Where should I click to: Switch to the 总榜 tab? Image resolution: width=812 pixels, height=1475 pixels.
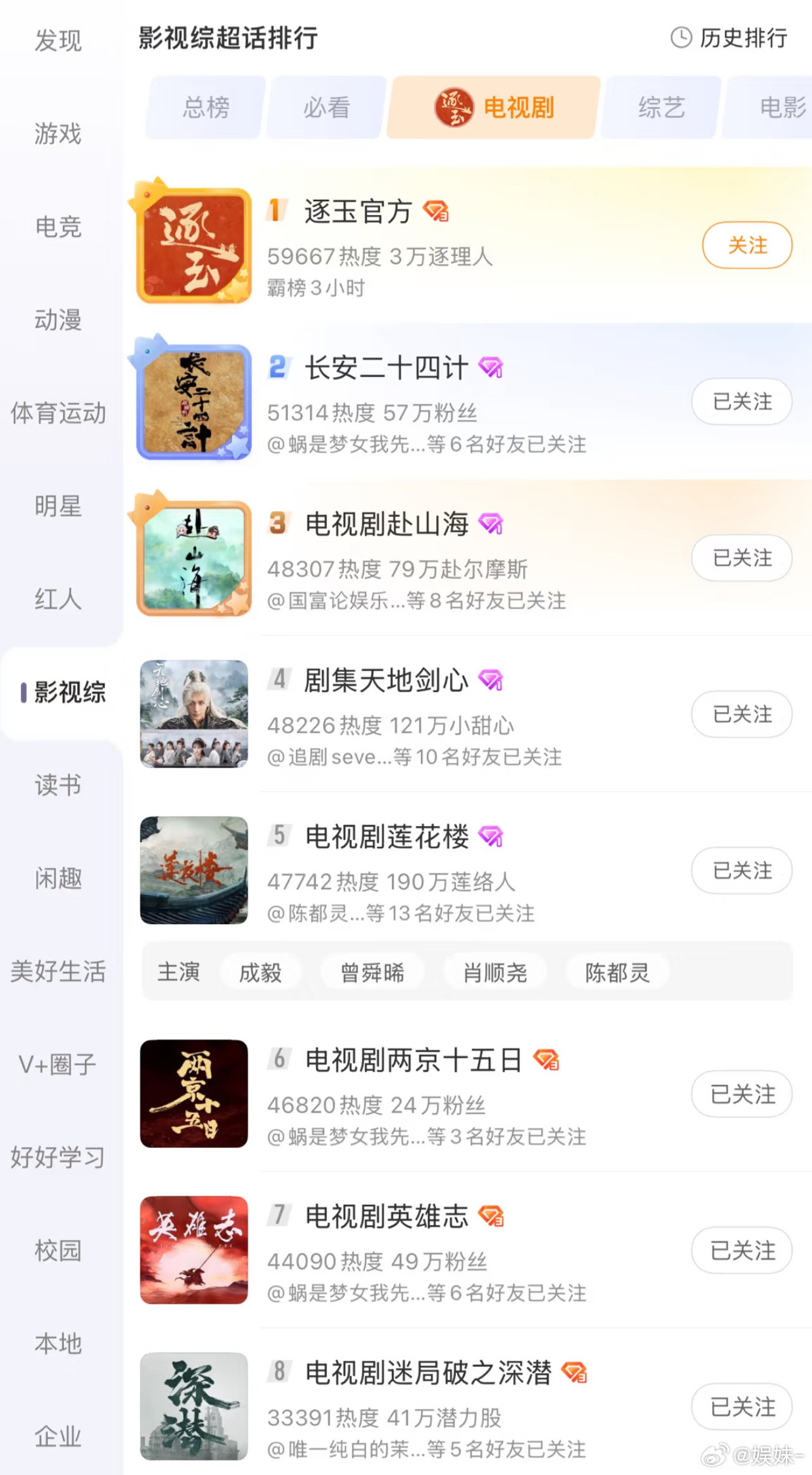(x=206, y=107)
